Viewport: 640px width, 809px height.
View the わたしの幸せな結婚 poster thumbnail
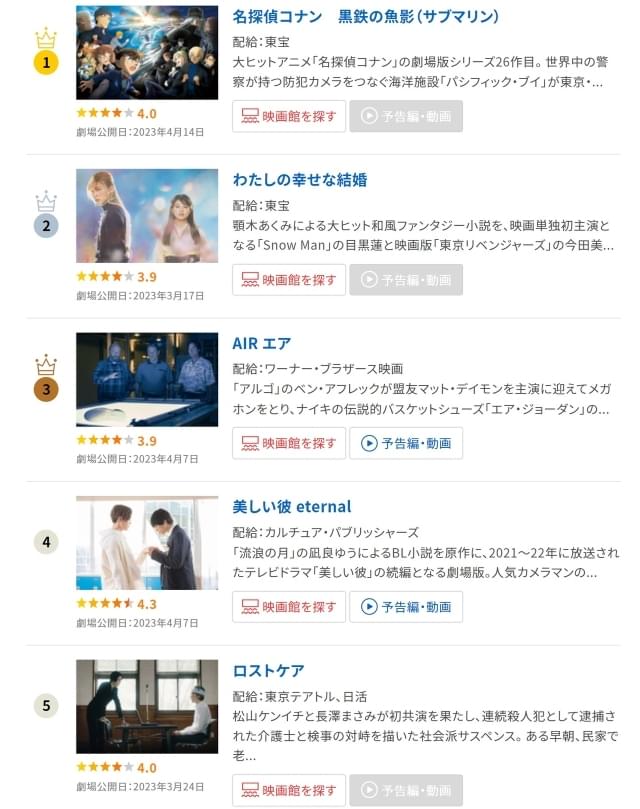click(147, 216)
